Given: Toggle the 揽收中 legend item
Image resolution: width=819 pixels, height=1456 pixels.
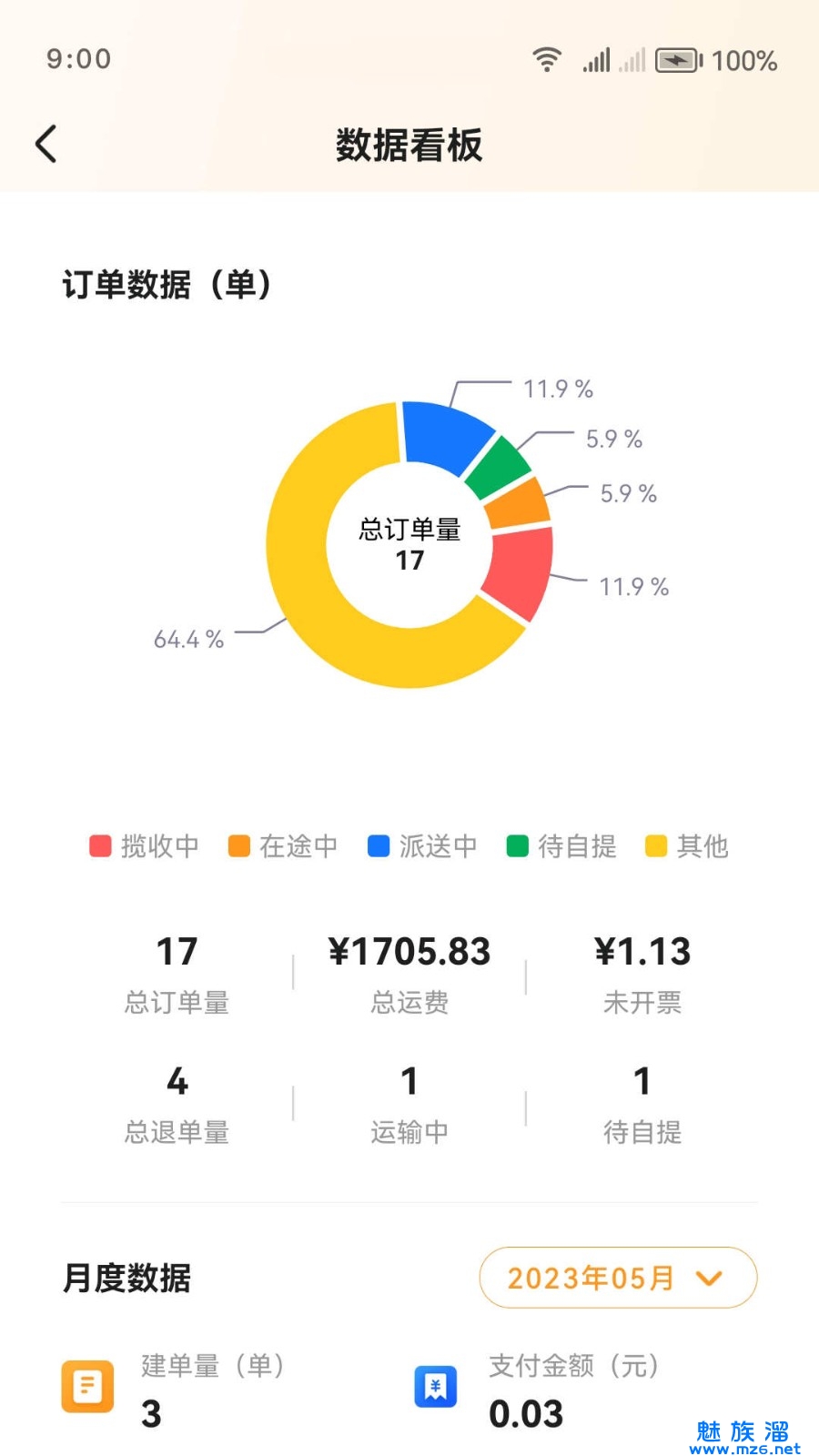Looking at the screenshot, I should (x=144, y=846).
